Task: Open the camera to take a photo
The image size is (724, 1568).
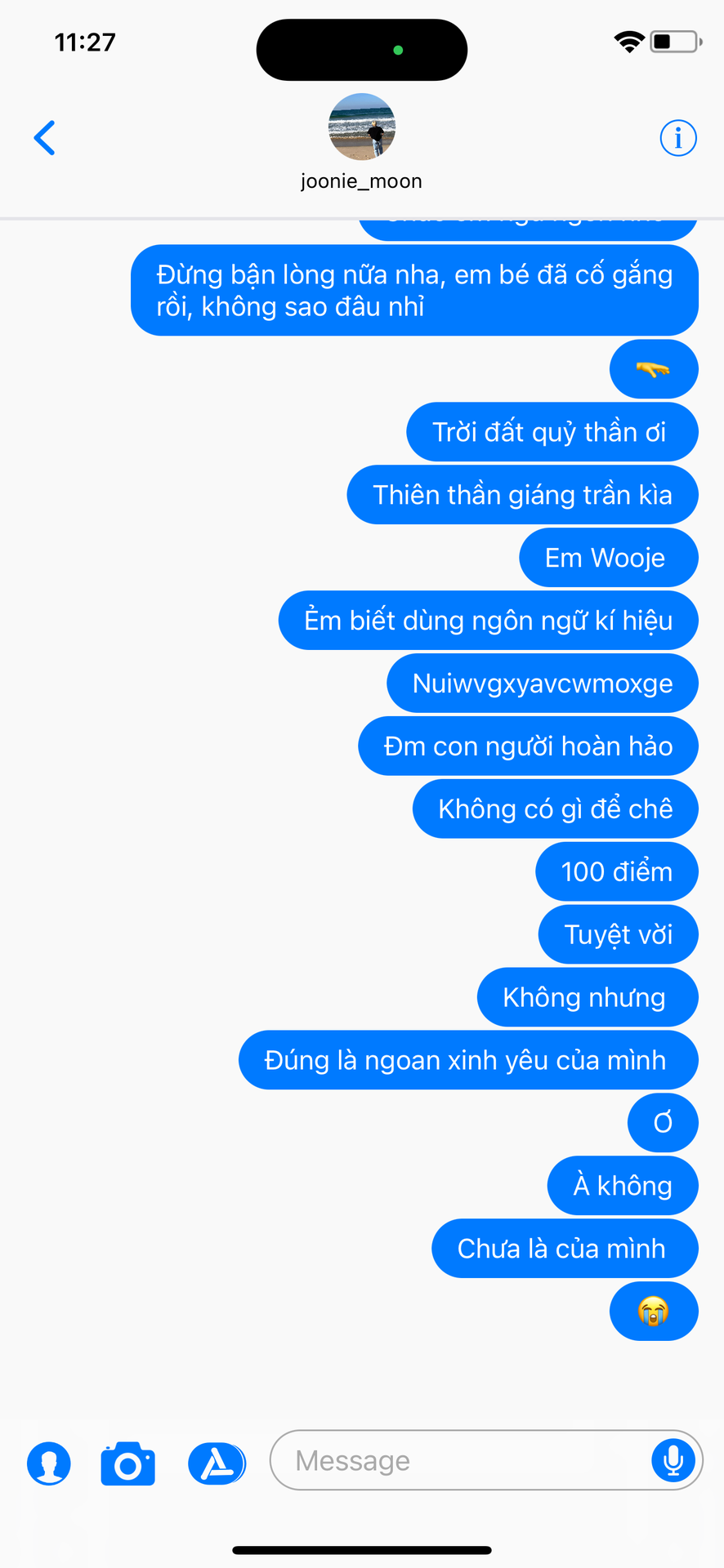Action: pyautogui.click(x=128, y=1463)
